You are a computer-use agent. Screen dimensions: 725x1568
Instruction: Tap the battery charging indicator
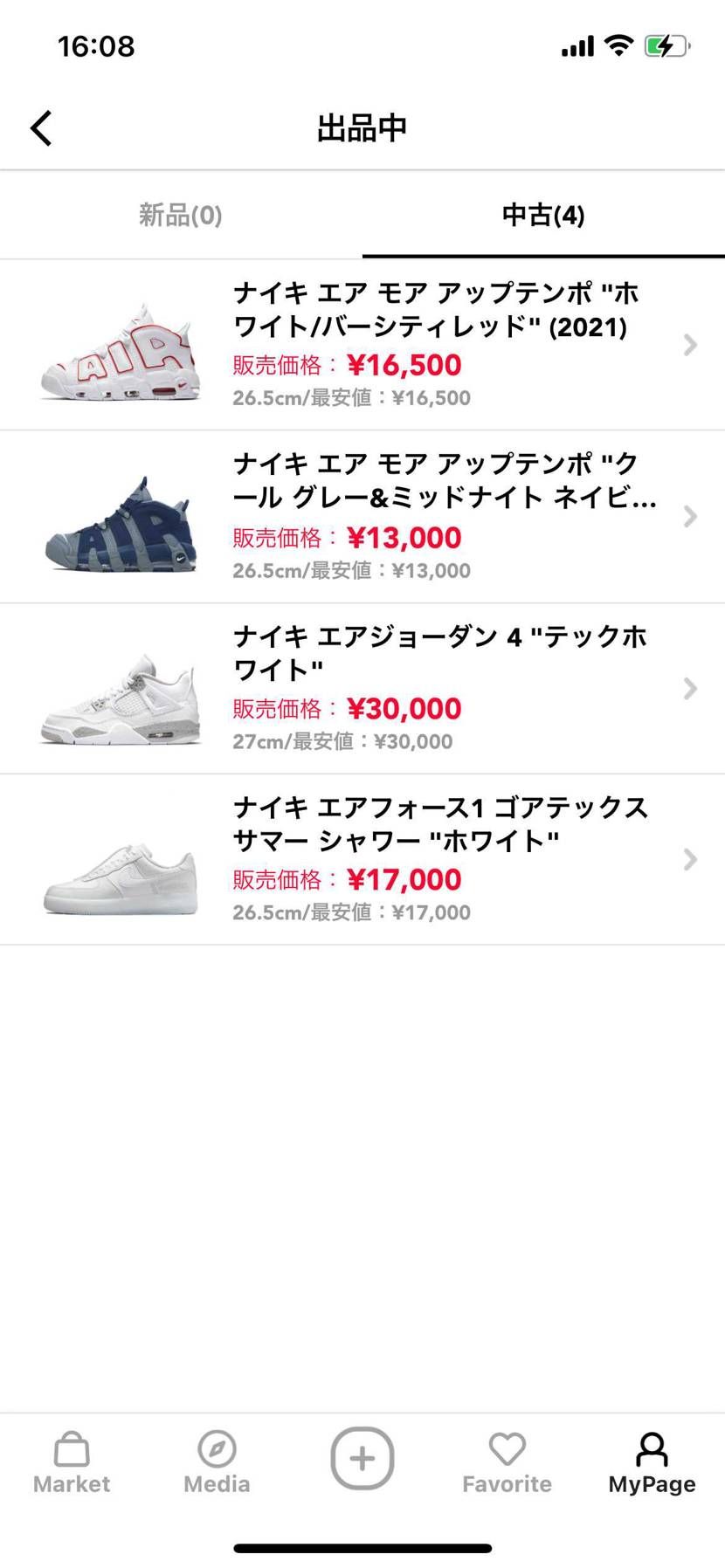click(666, 45)
